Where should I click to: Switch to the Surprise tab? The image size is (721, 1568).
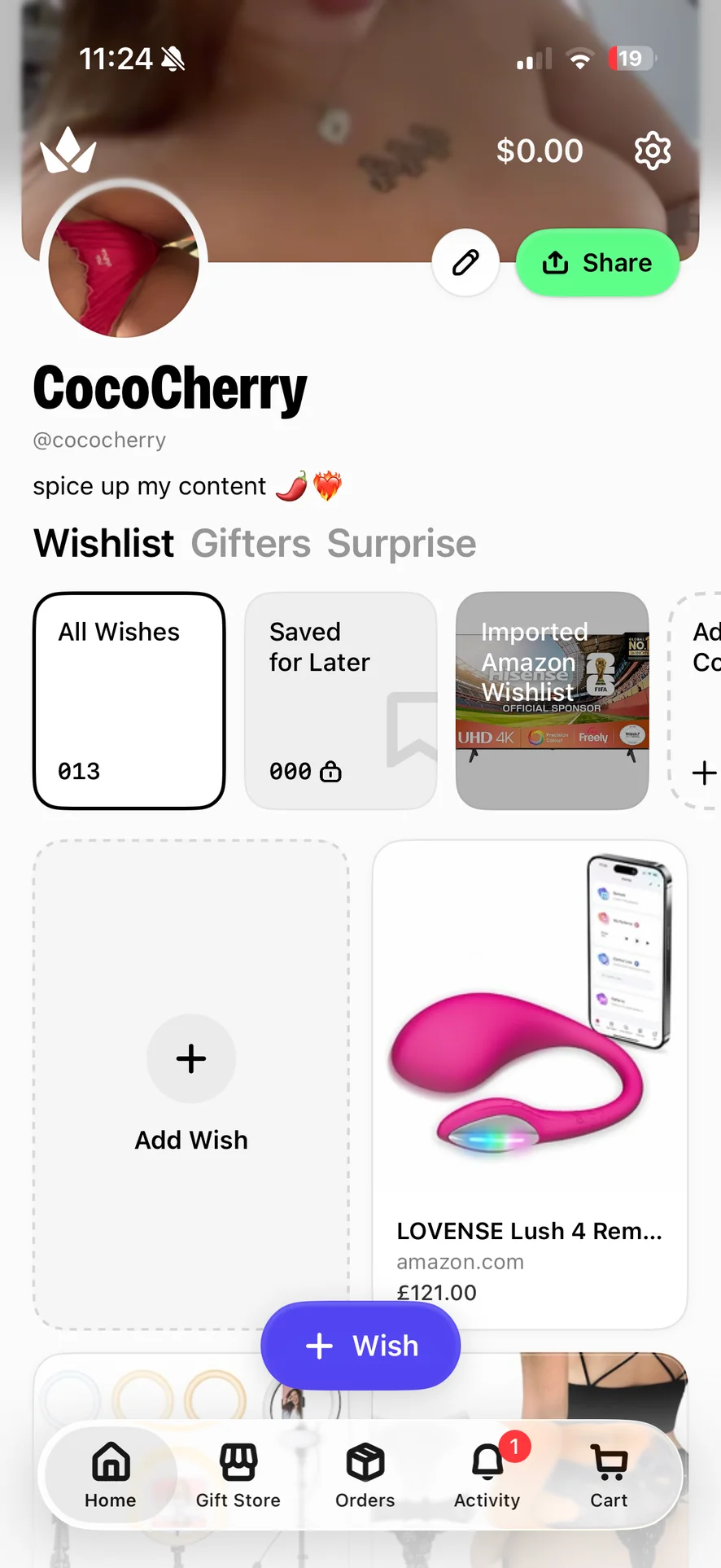tap(401, 544)
